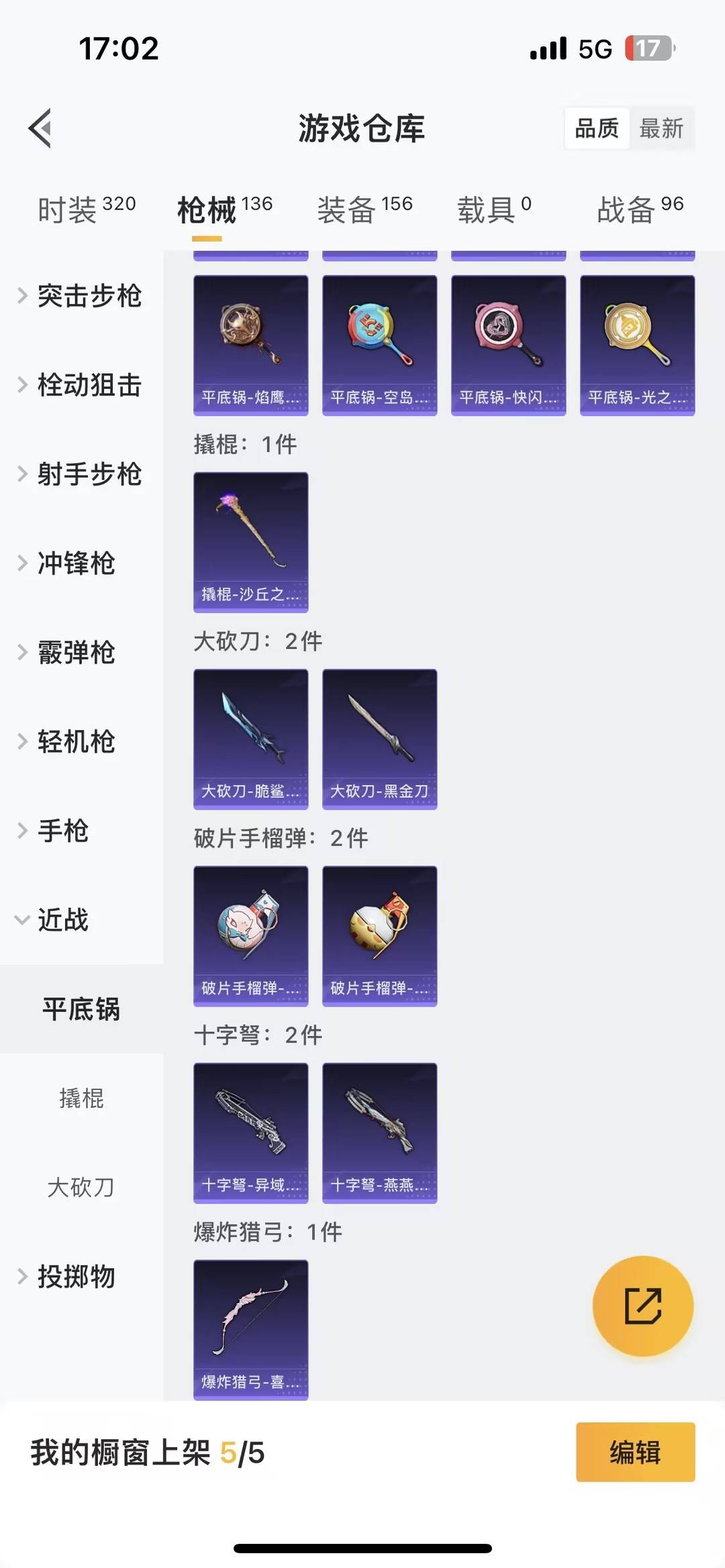Image resolution: width=725 pixels, height=1568 pixels.
Task: Switch sorting to 最新
Action: click(661, 128)
